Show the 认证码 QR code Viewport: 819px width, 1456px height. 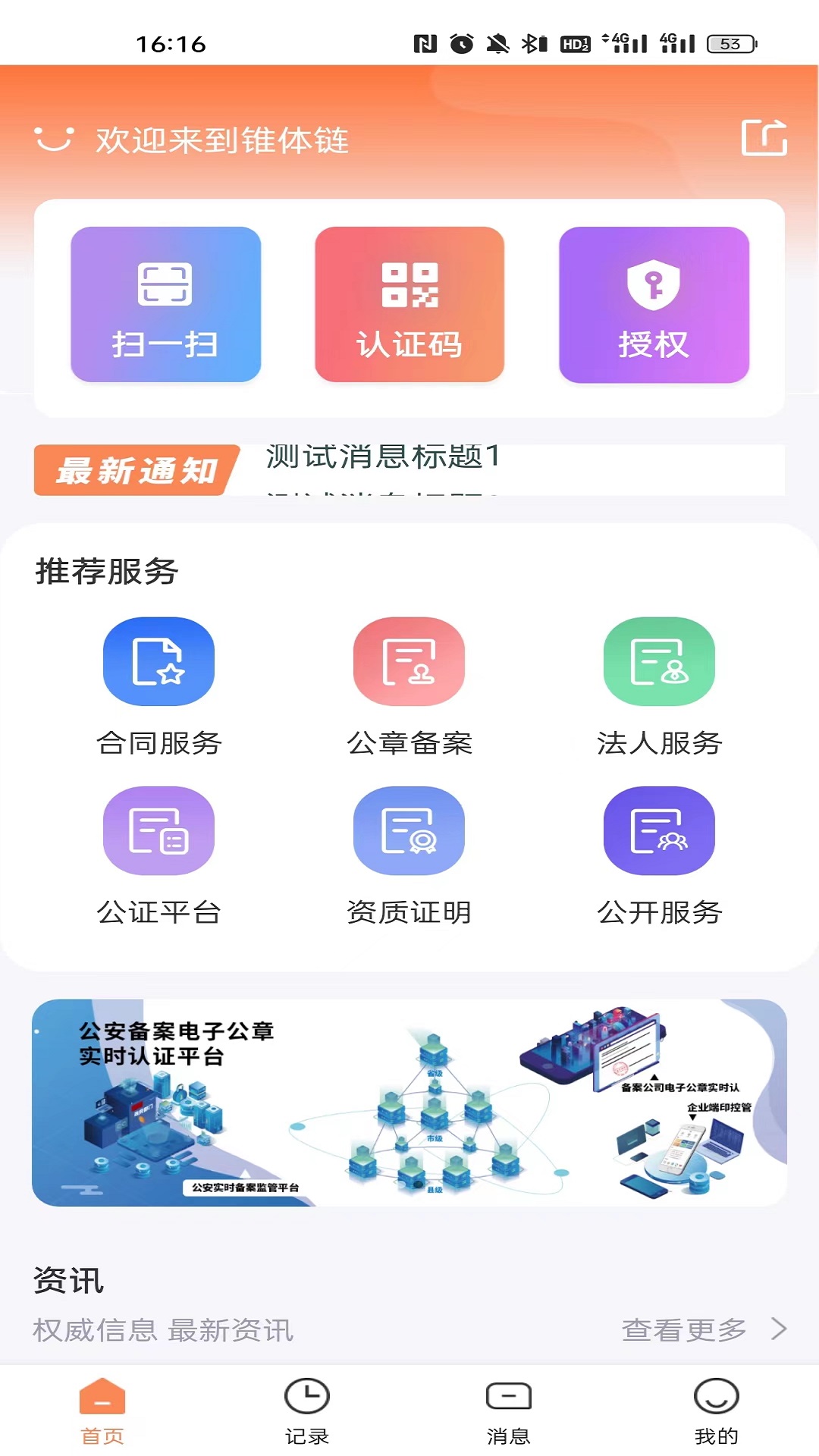tap(409, 304)
